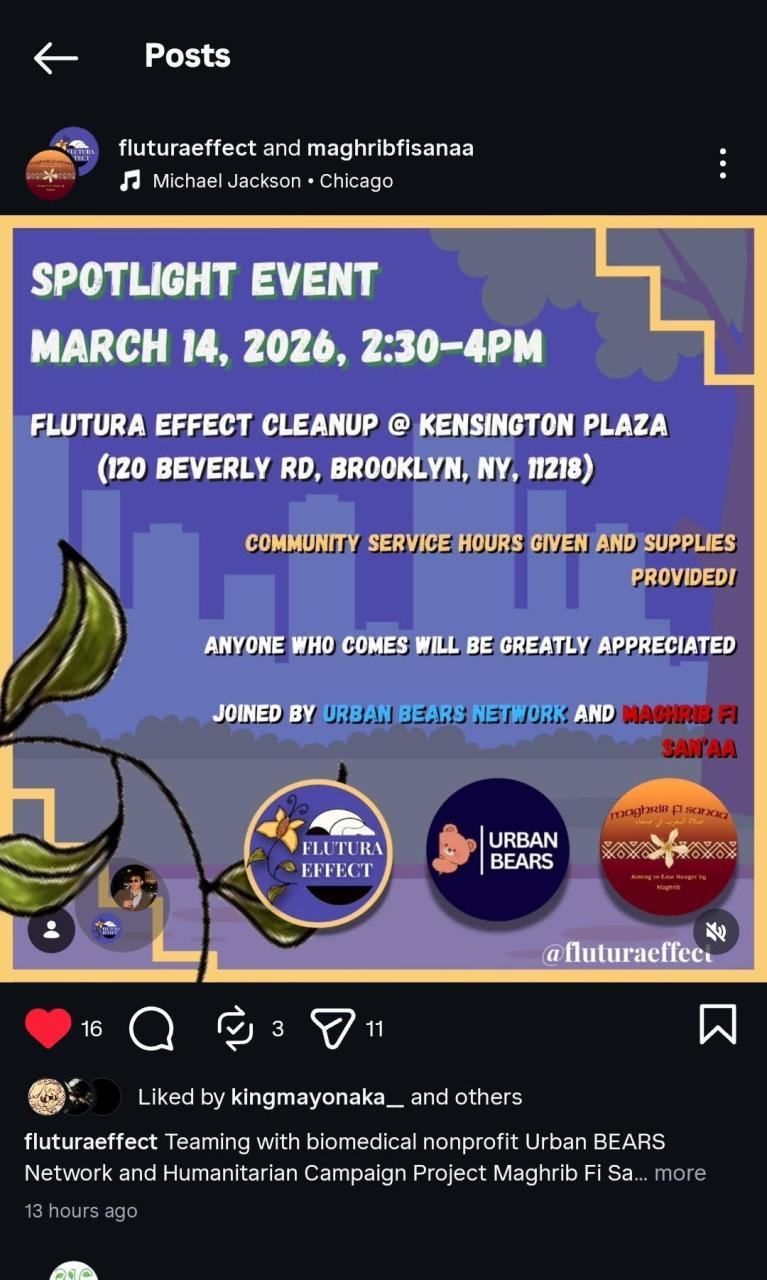This screenshot has height=1280, width=767.
Task: Unlike the post with the red heart
Action: [x=47, y=1028]
